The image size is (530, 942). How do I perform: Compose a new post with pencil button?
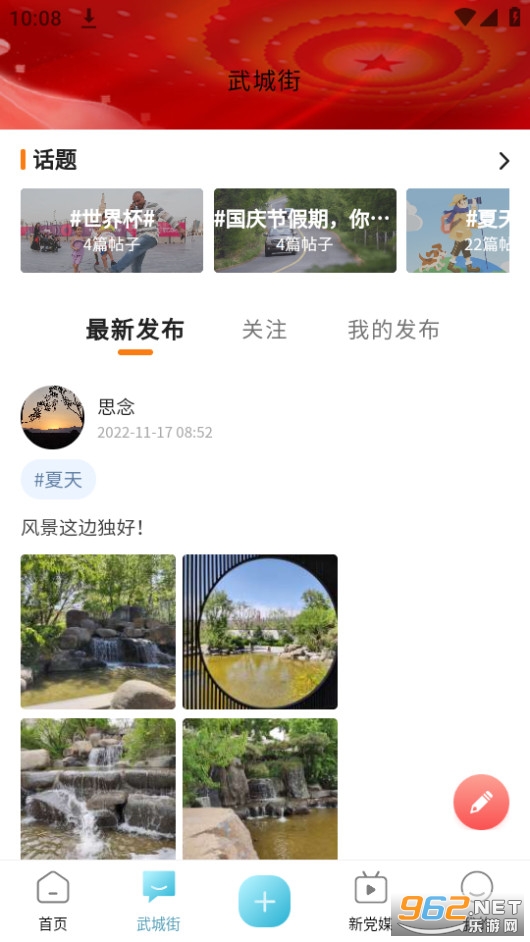[x=481, y=801]
